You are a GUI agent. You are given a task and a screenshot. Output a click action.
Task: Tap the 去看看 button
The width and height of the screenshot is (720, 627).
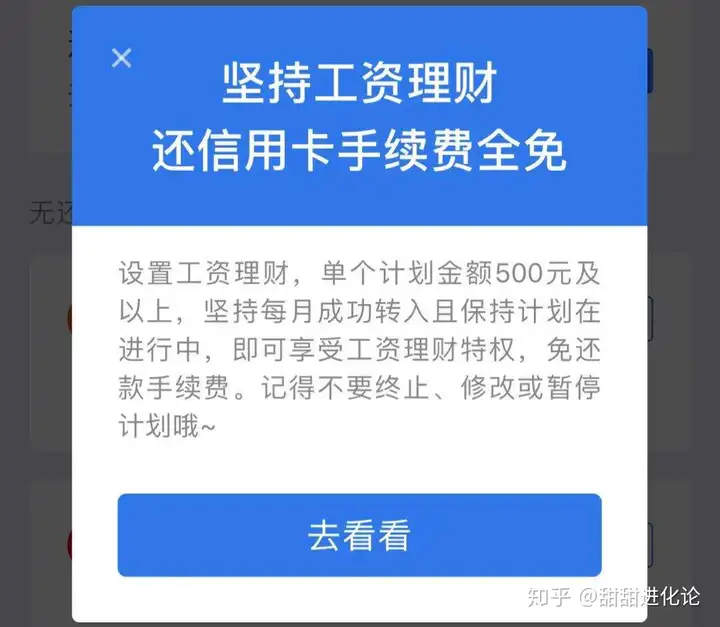[359, 535]
